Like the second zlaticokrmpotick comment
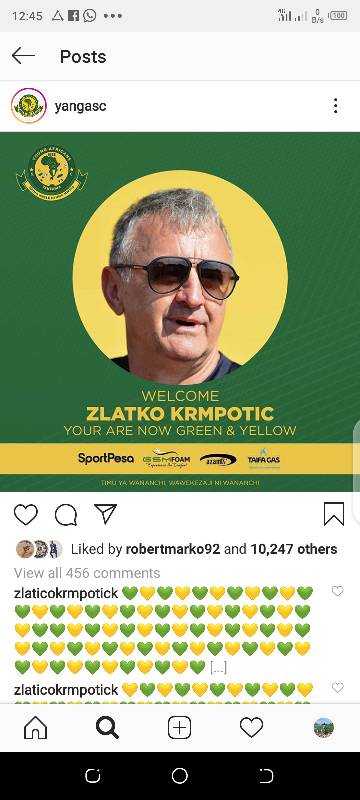Screen dimensions: 360x800 click(x=338, y=688)
